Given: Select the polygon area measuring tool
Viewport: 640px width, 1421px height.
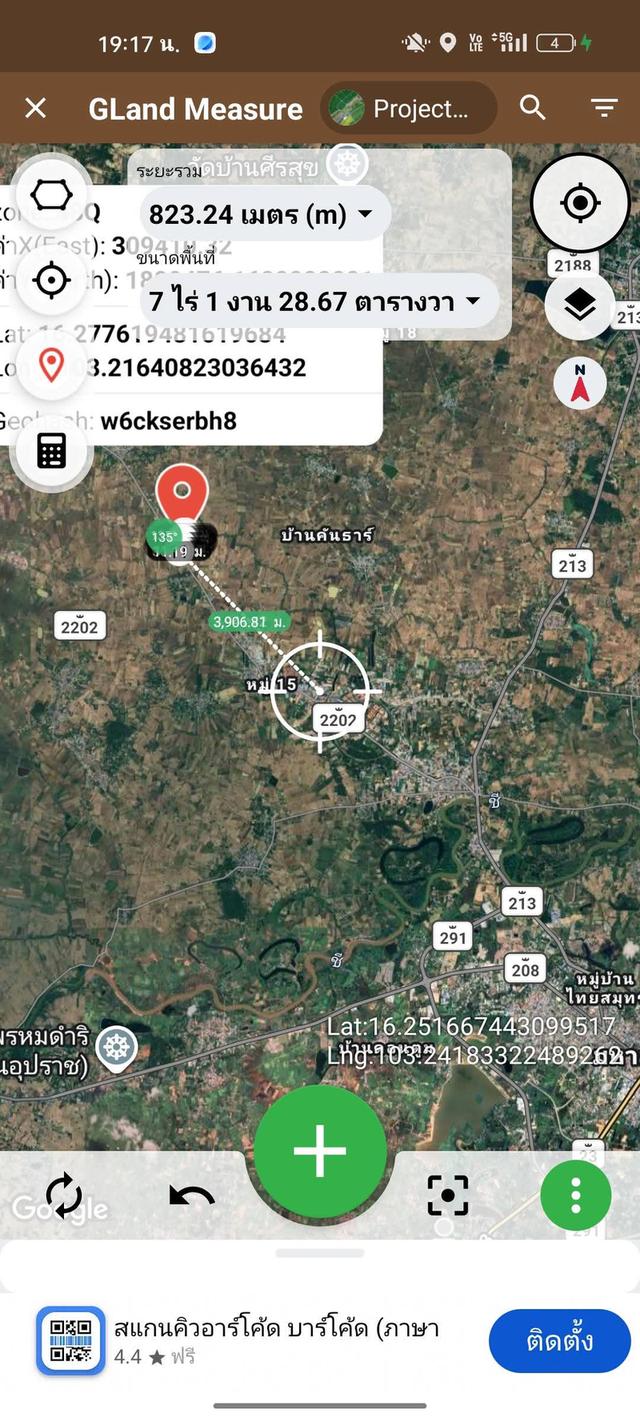Looking at the screenshot, I should [52, 195].
